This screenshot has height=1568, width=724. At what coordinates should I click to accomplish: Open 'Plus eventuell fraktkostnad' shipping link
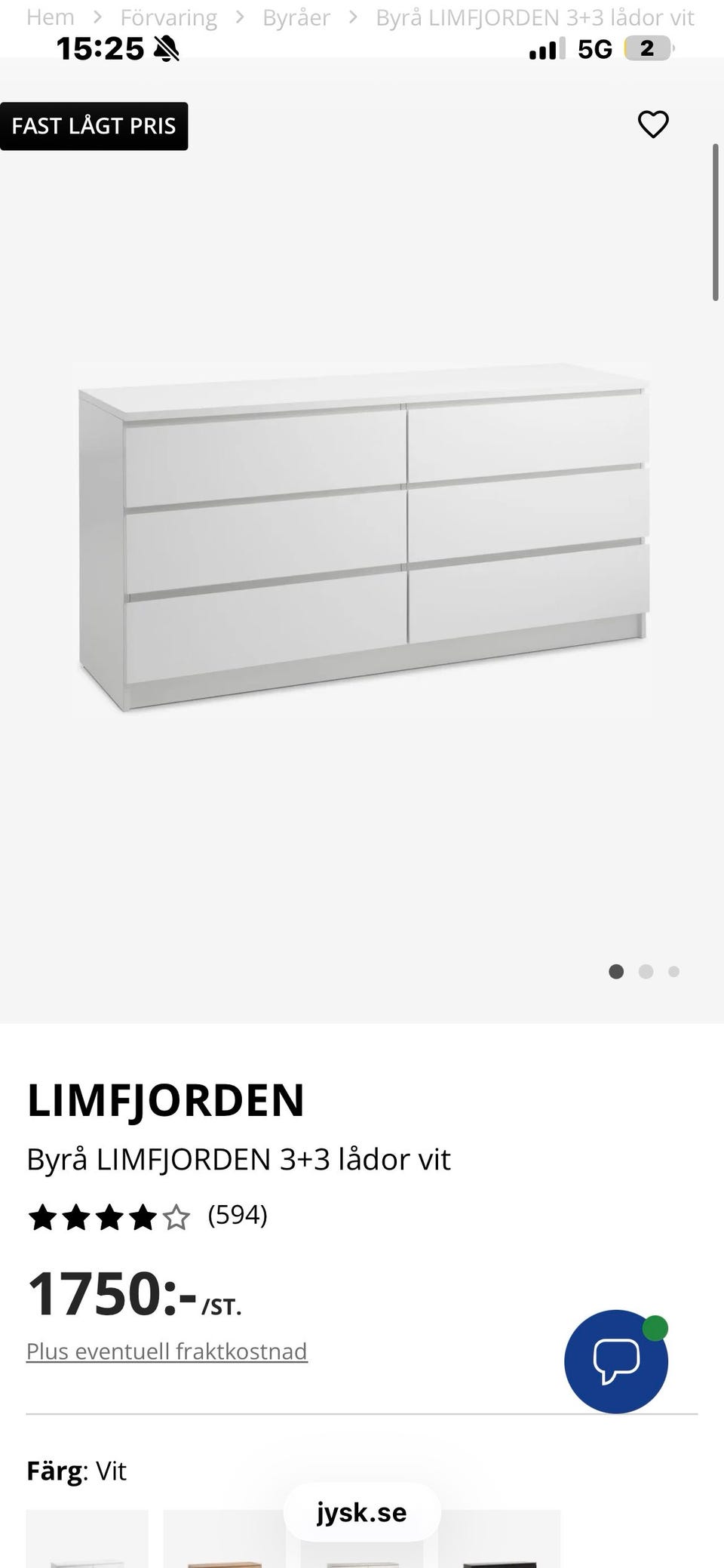[167, 1351]
